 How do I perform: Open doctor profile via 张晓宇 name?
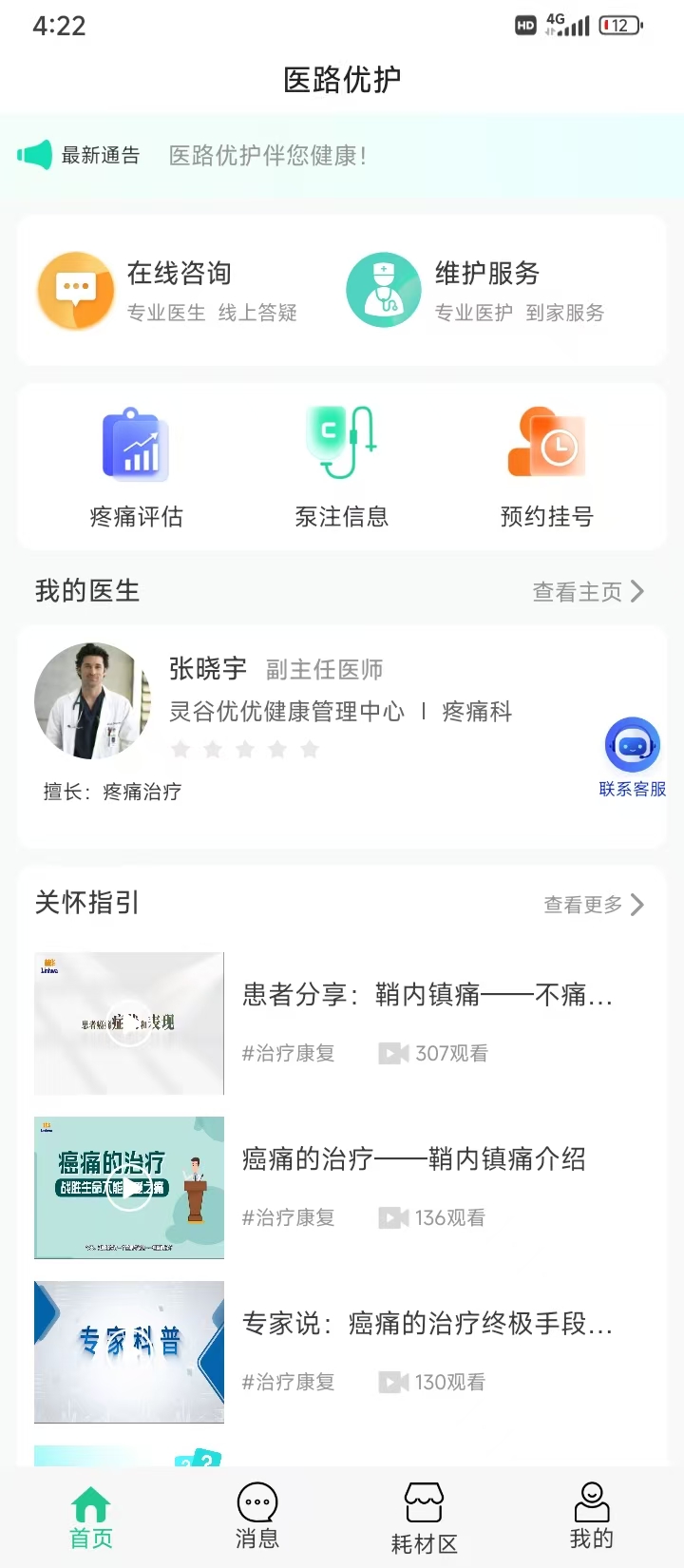point(205,669)
